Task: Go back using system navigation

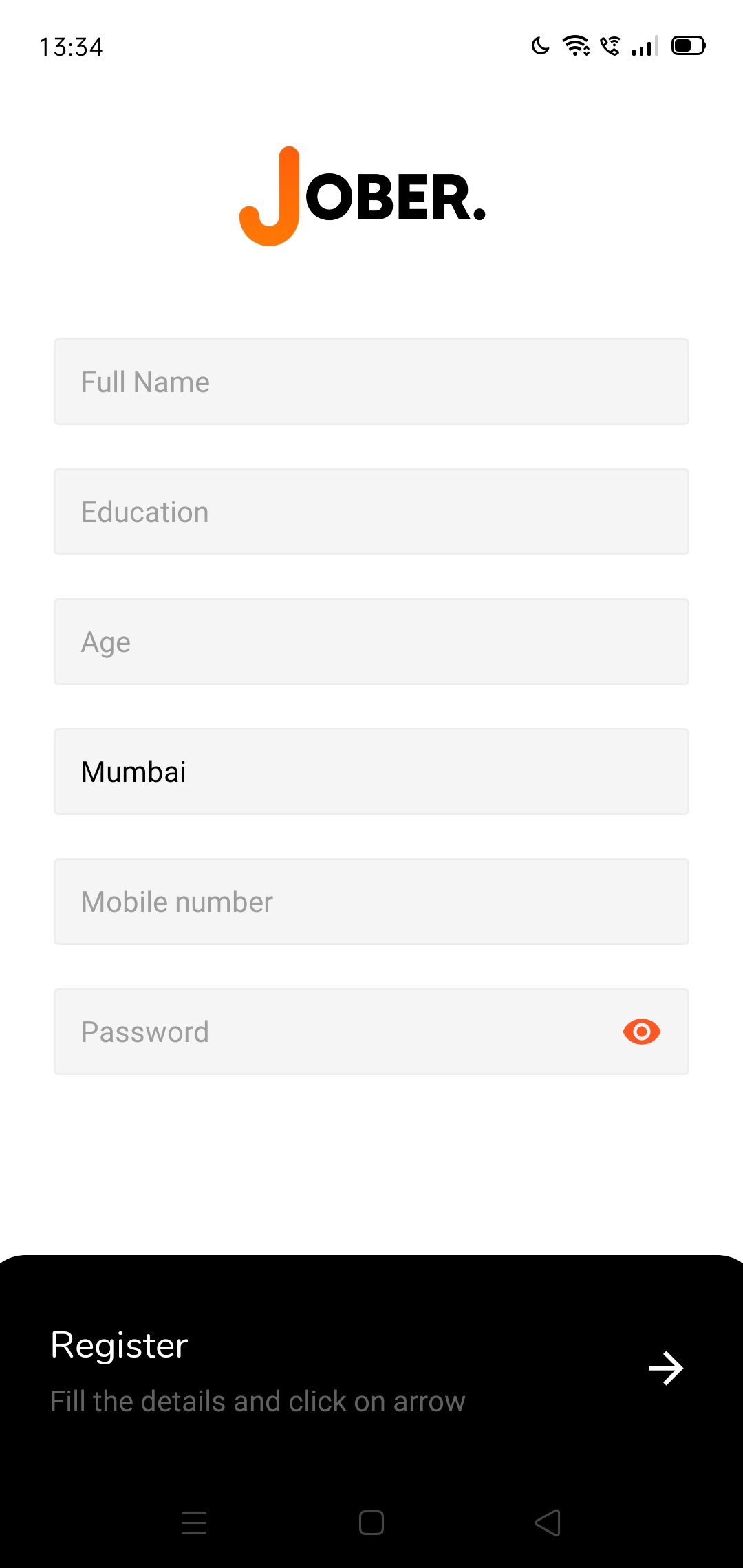Action: click(x=548, y=1523)
